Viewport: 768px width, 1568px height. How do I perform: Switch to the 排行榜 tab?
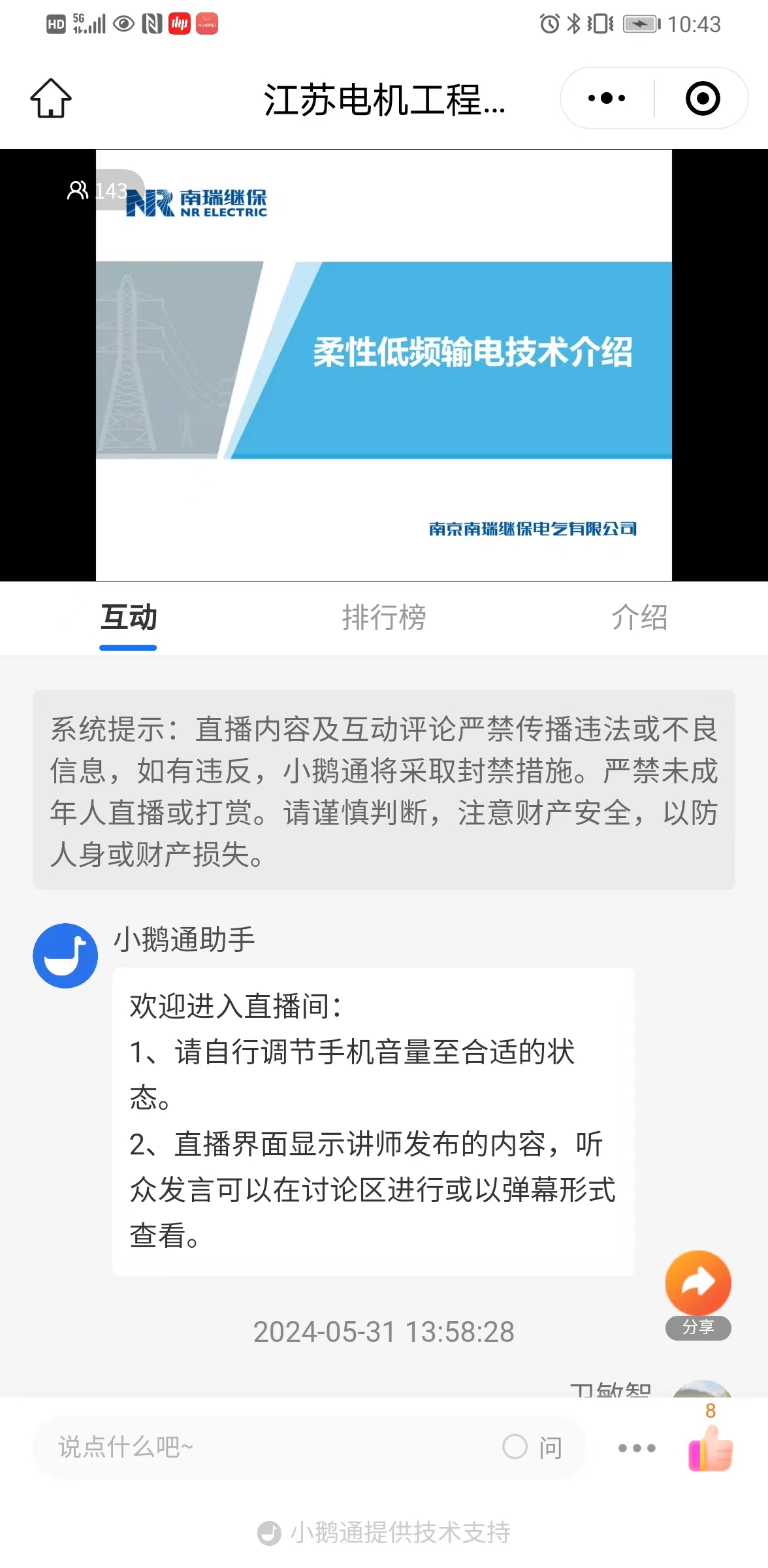[384, 617]
